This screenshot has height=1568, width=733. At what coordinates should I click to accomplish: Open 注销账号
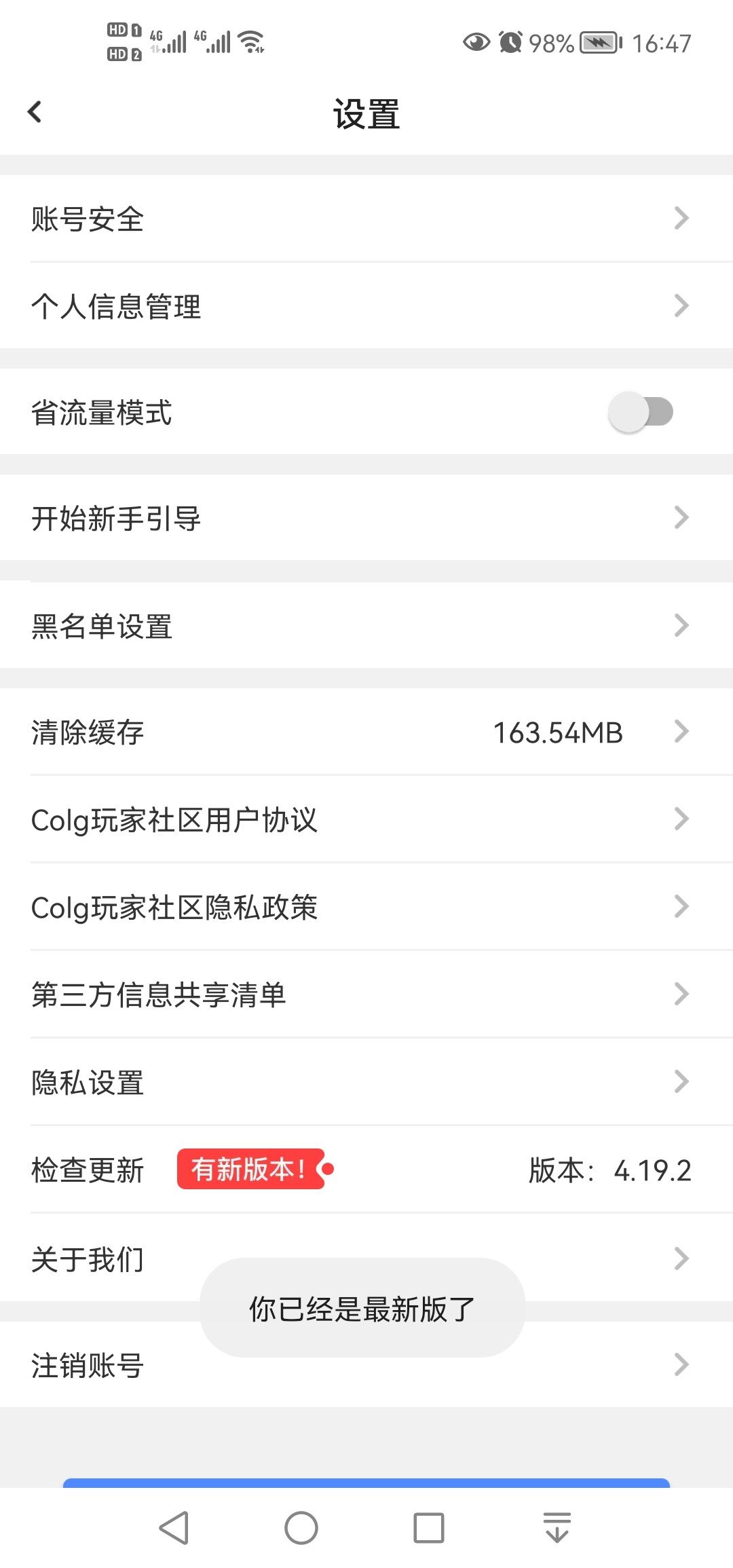pyautogui.click(x=366, y=1364)
